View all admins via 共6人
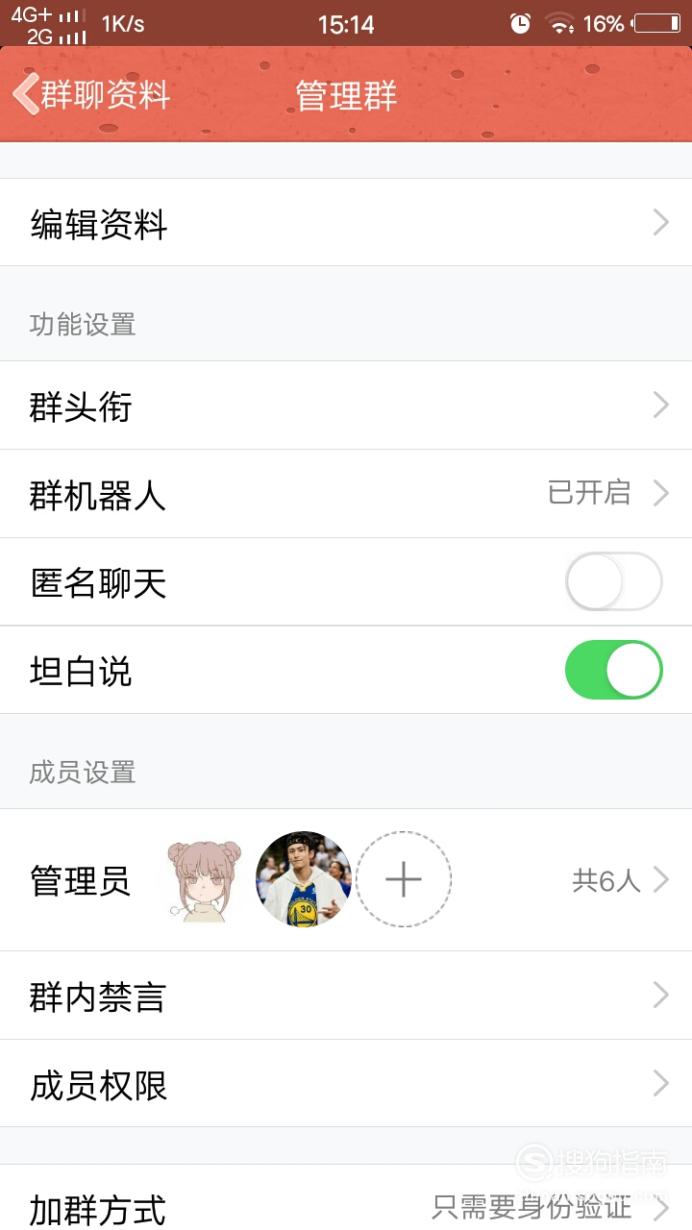 pos(620,880)
